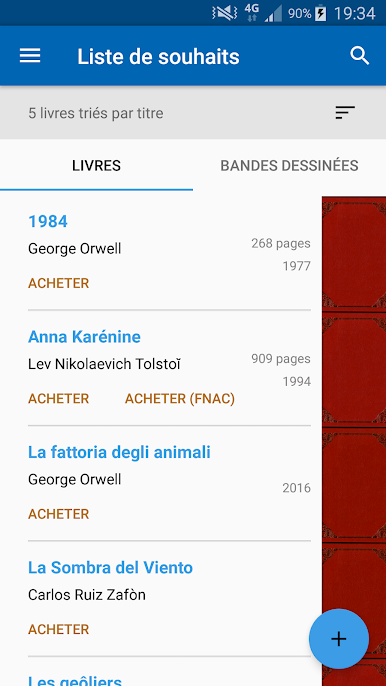Open the sort options icon
The height and width of the screenshot is (686, 386).
pos(345,113)
